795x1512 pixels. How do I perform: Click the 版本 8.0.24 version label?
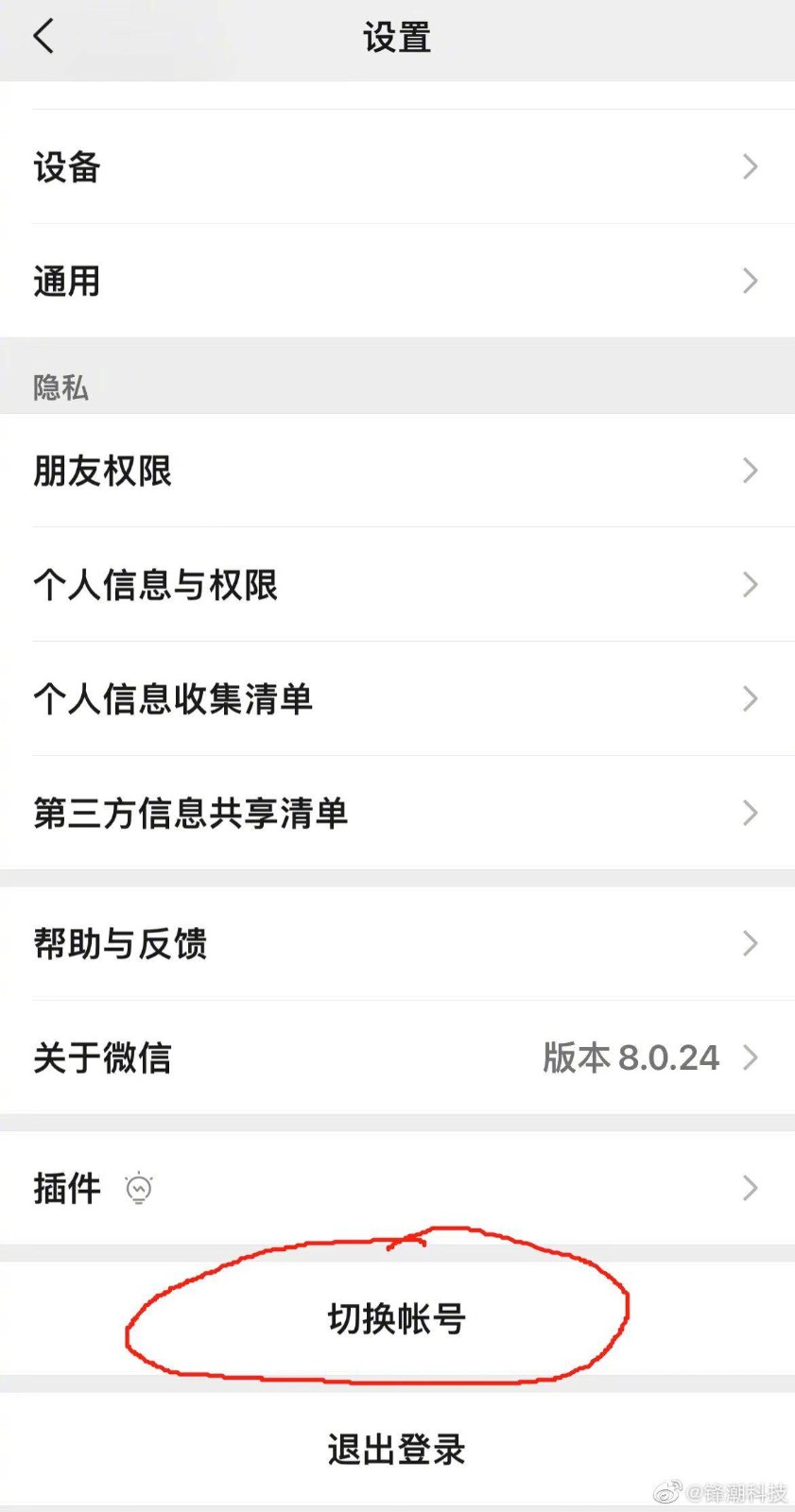tap(631, 1057)
